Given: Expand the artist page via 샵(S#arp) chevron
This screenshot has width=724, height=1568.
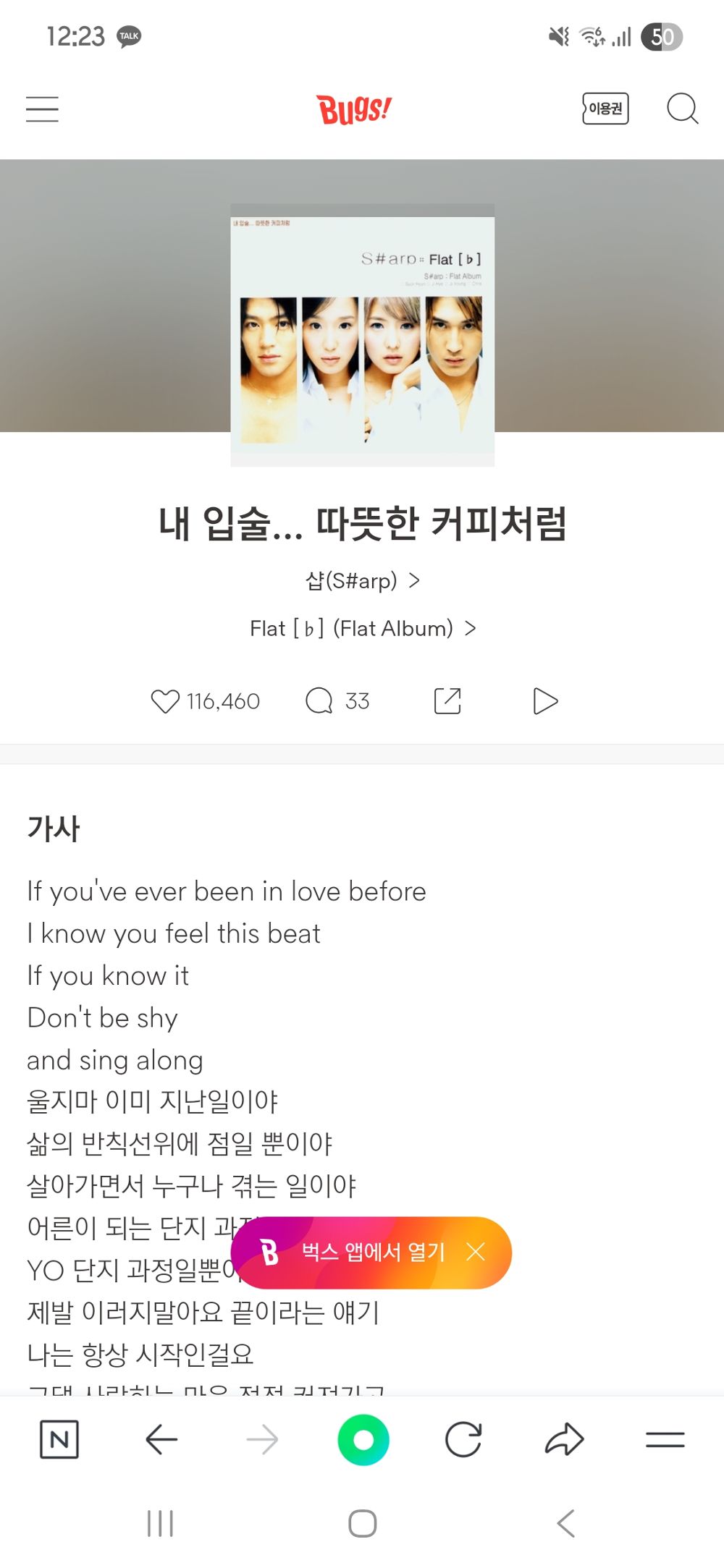Looking at the screenshot, I should click(x=416, y=580).
